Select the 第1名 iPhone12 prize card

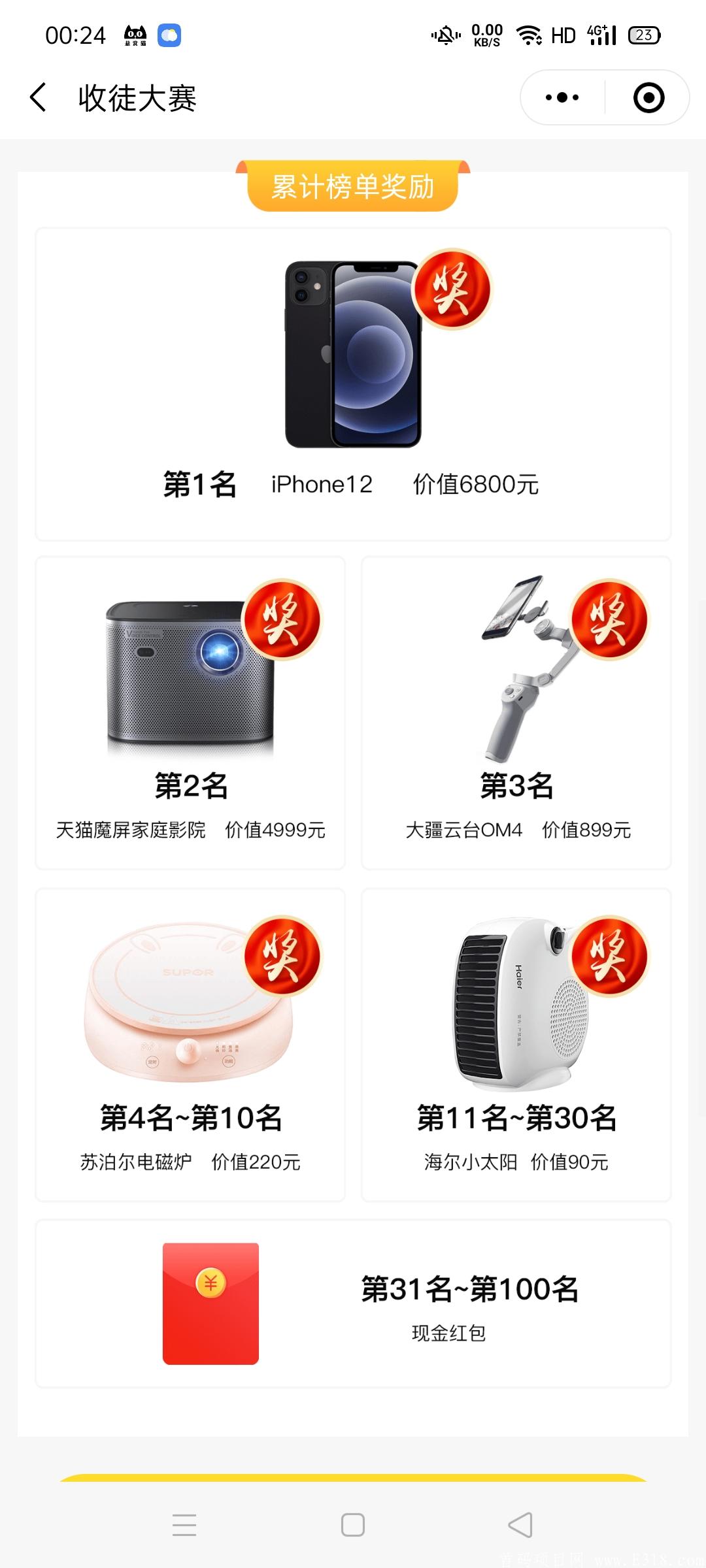353,379
